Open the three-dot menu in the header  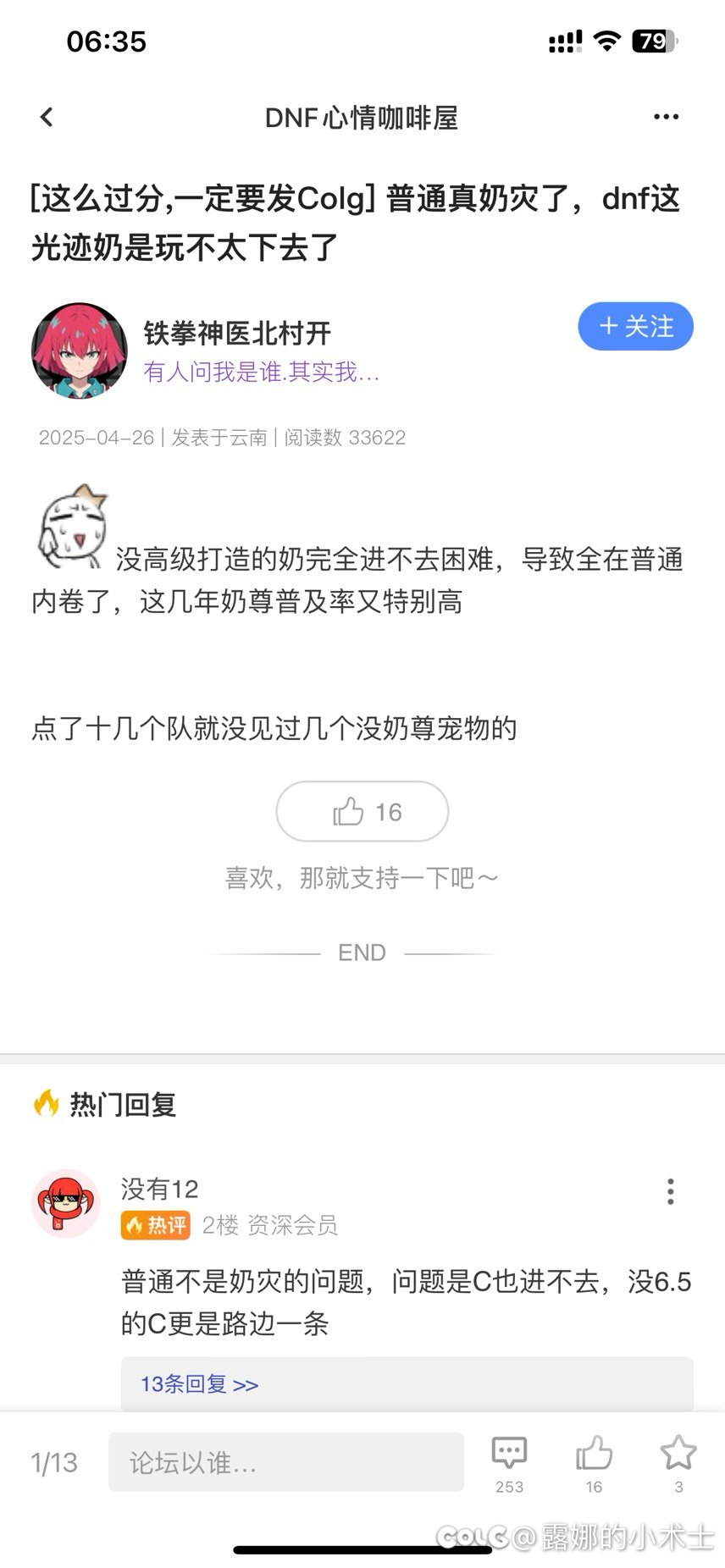[667, 117]
